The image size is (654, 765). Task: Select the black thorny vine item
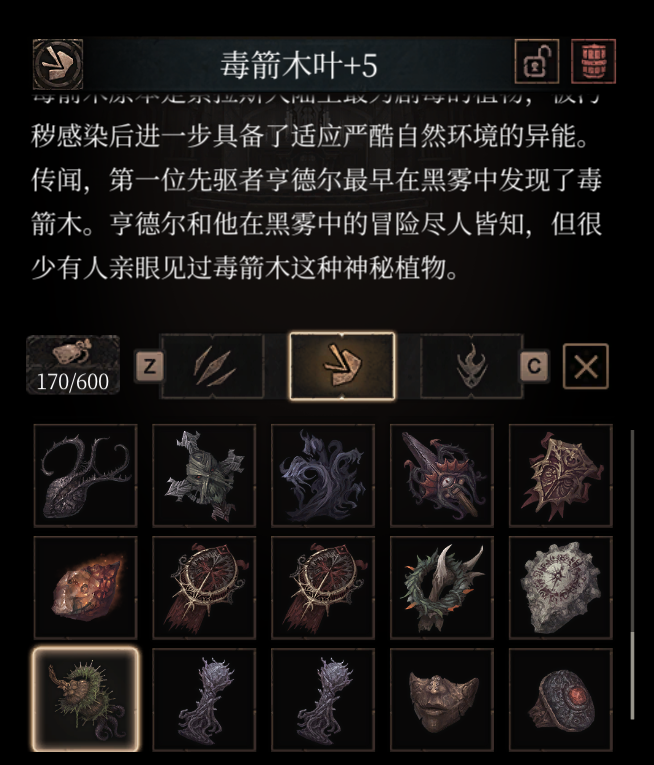pyautogui.click(x=85, y=475)
